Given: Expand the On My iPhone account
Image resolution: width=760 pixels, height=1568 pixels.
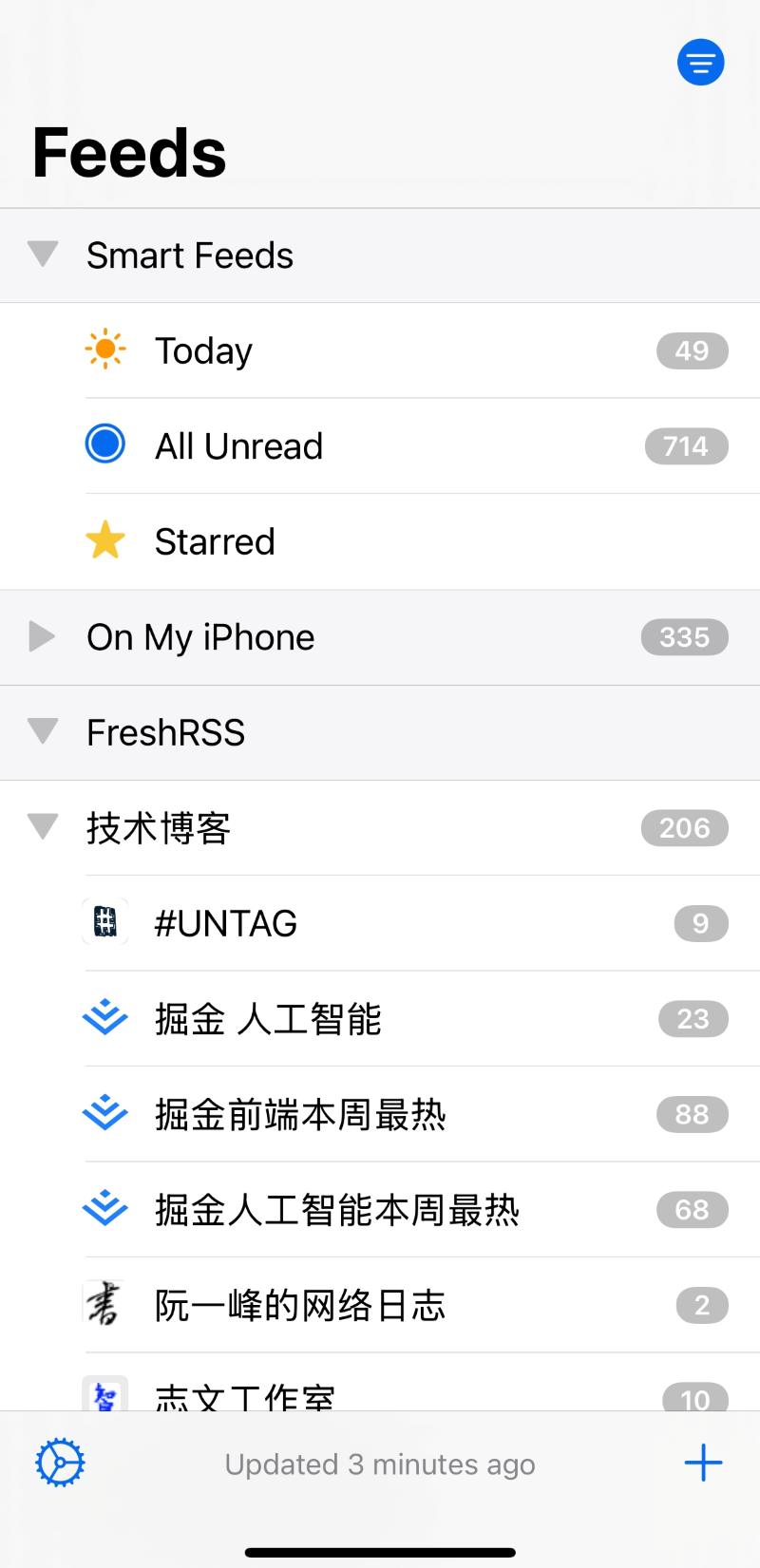Looking at the screenshot, I should tap(42, 636).
